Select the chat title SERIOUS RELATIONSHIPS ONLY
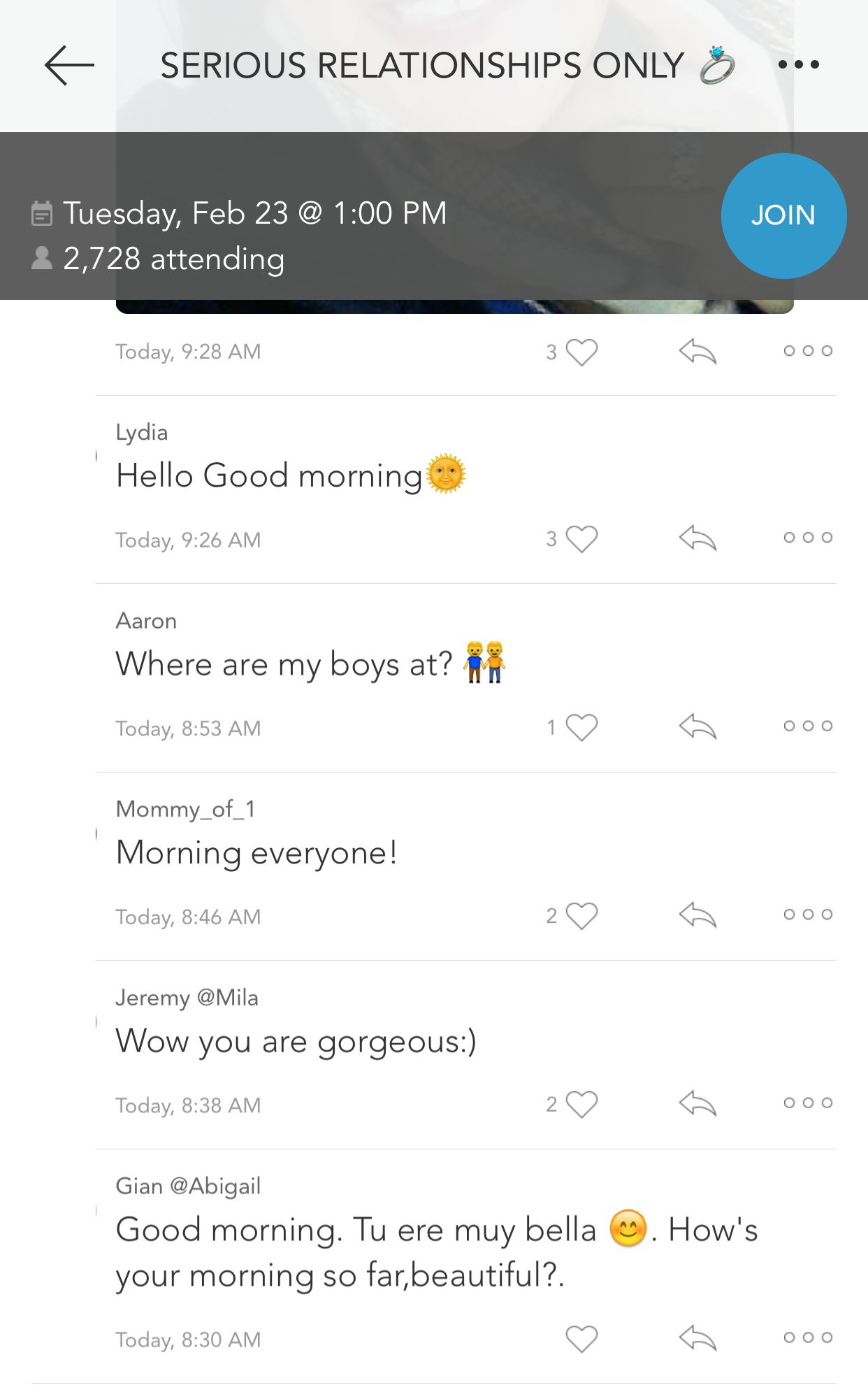The width and height of the screenshot is (868, 1392). (419, 64)
